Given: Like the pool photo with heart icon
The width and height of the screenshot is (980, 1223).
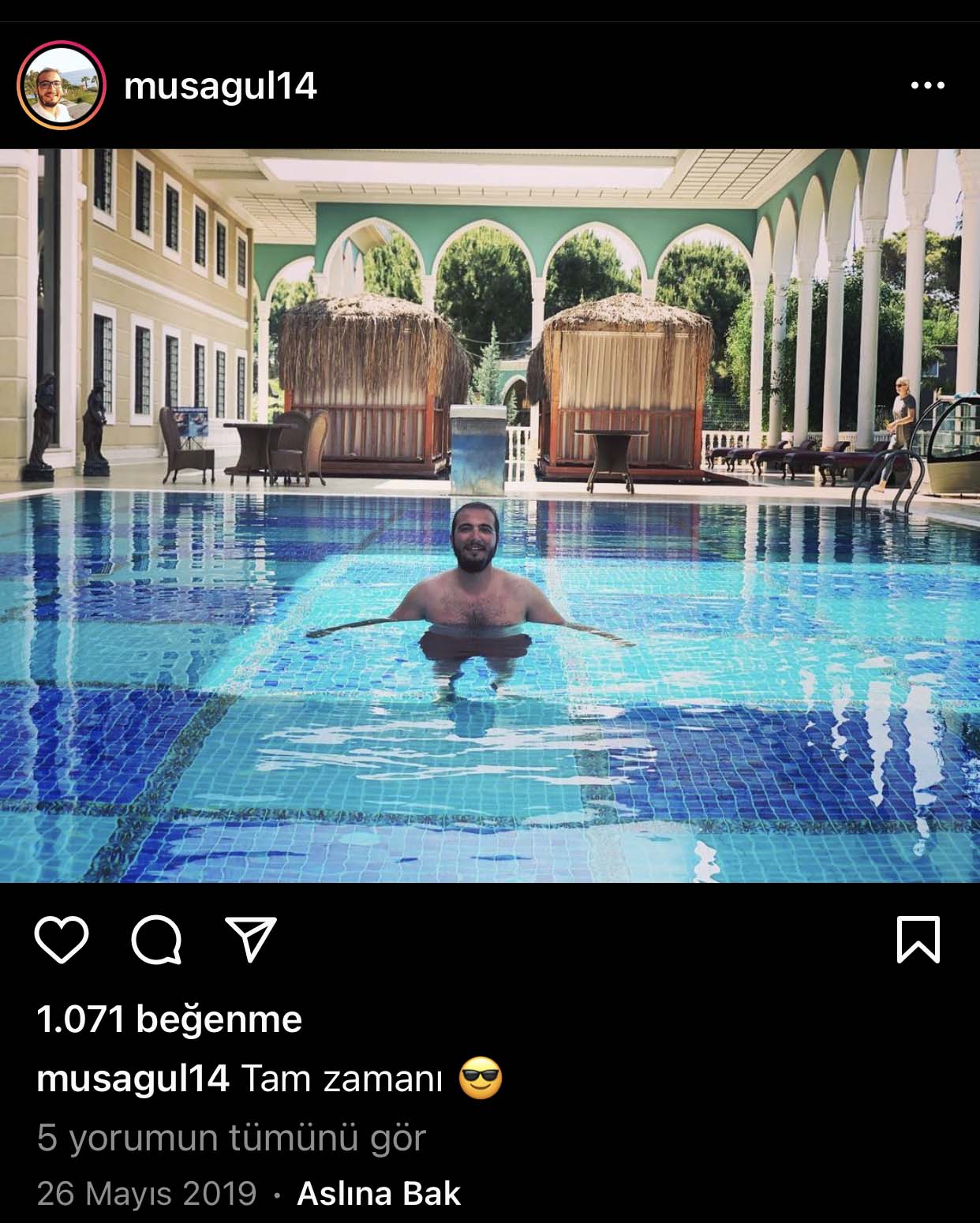Looking at the screenshot, I should click(62, 940).
